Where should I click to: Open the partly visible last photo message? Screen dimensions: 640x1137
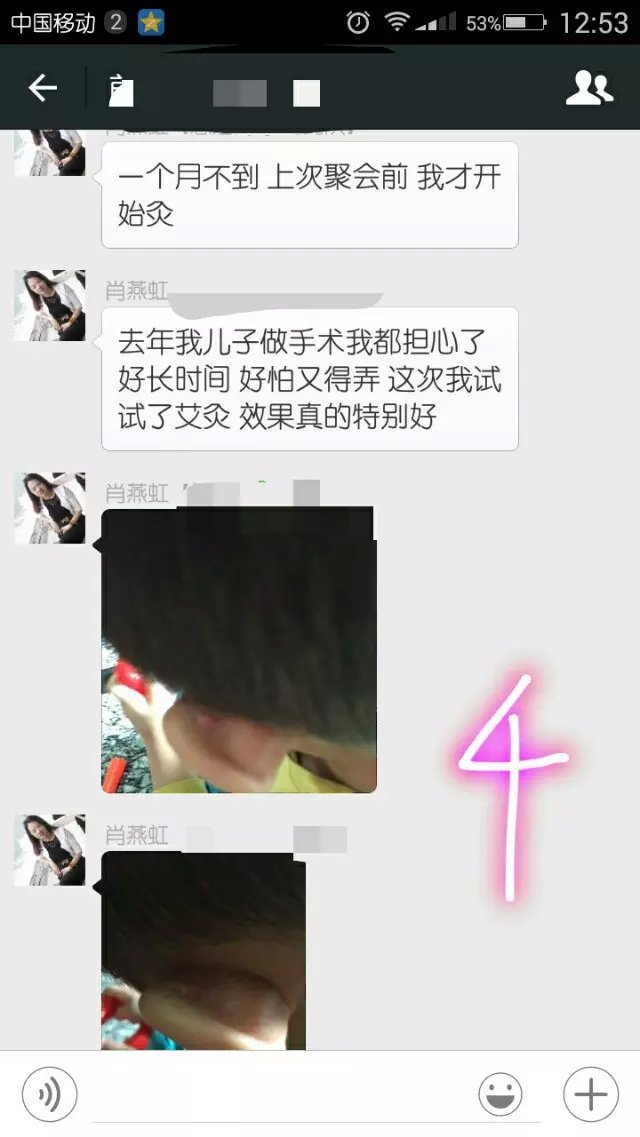click(203, 950)
